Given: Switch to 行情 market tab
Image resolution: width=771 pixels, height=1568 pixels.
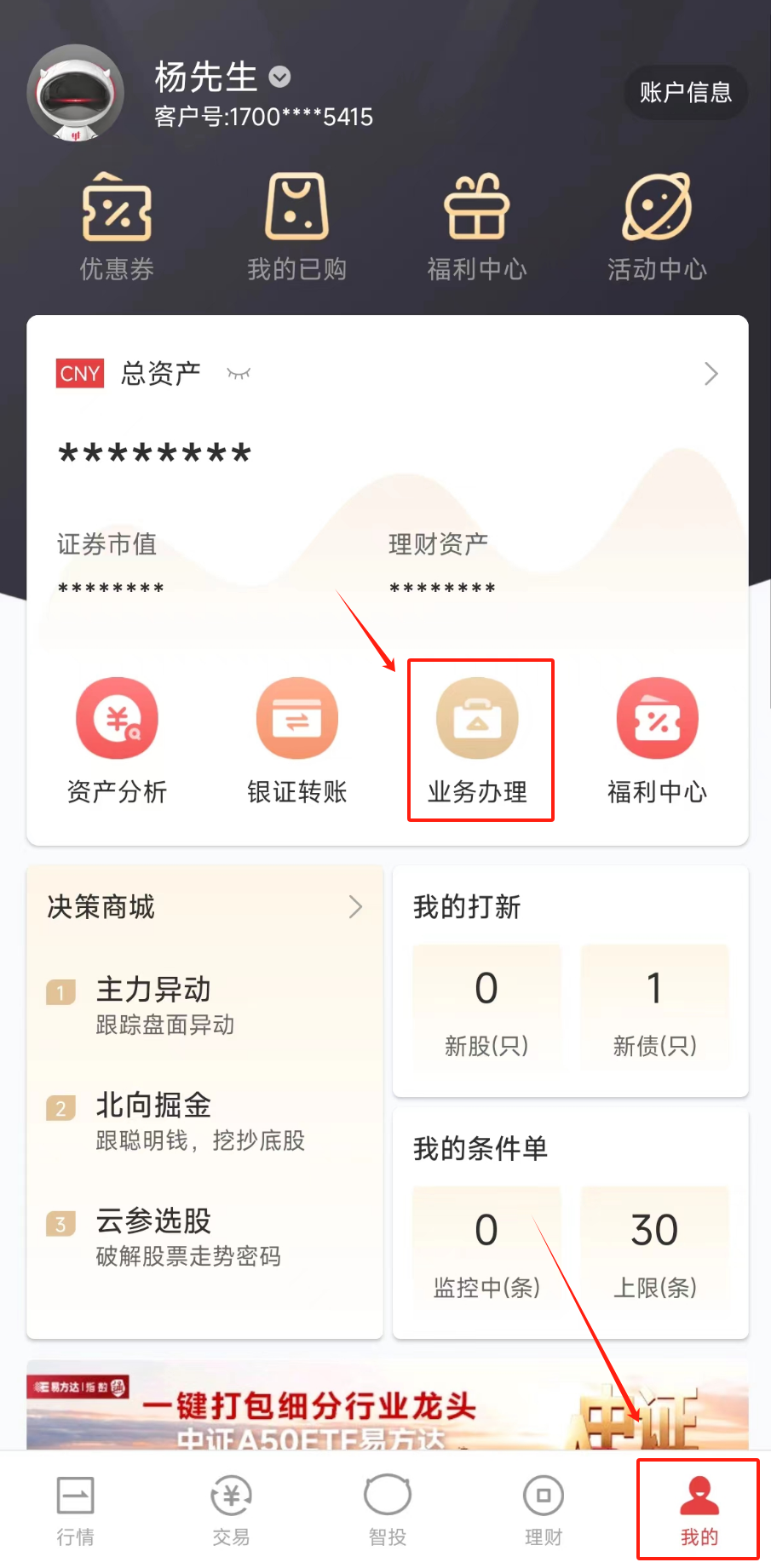Looking at the screenshot, I should [76, 1509].
